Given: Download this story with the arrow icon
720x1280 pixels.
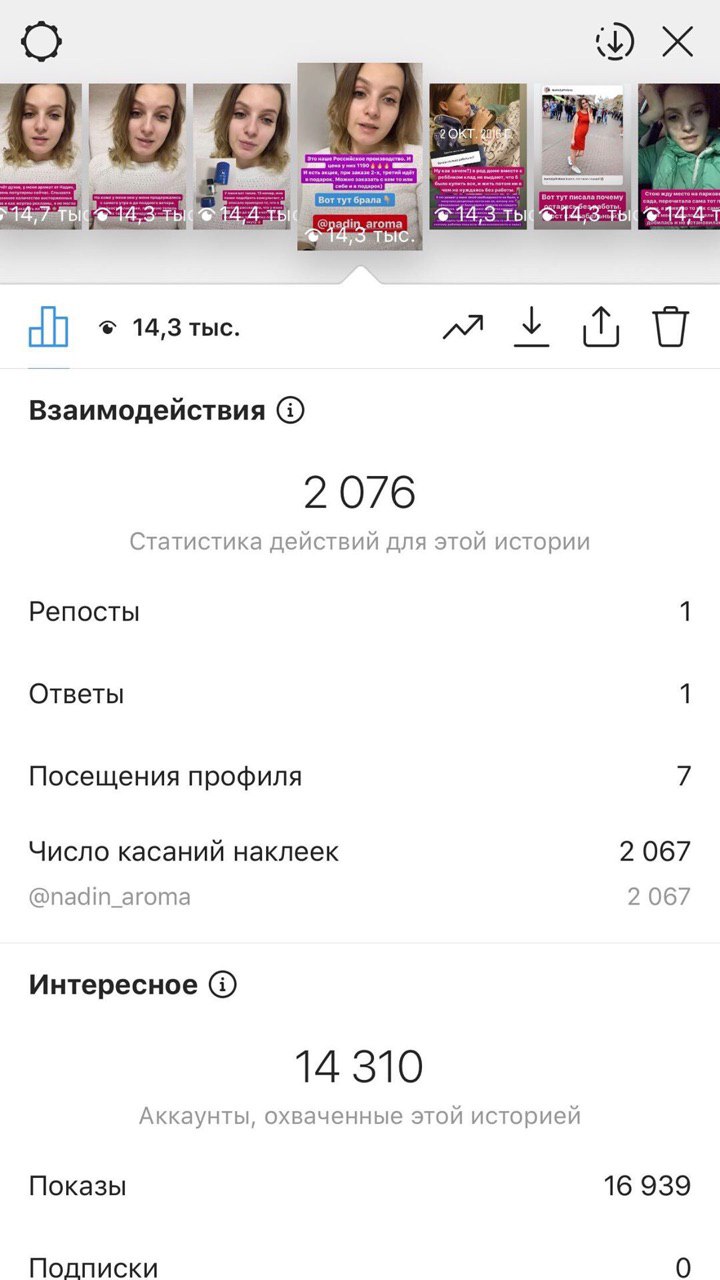Looking at the screenshot, I should click(x=532, y=326).
